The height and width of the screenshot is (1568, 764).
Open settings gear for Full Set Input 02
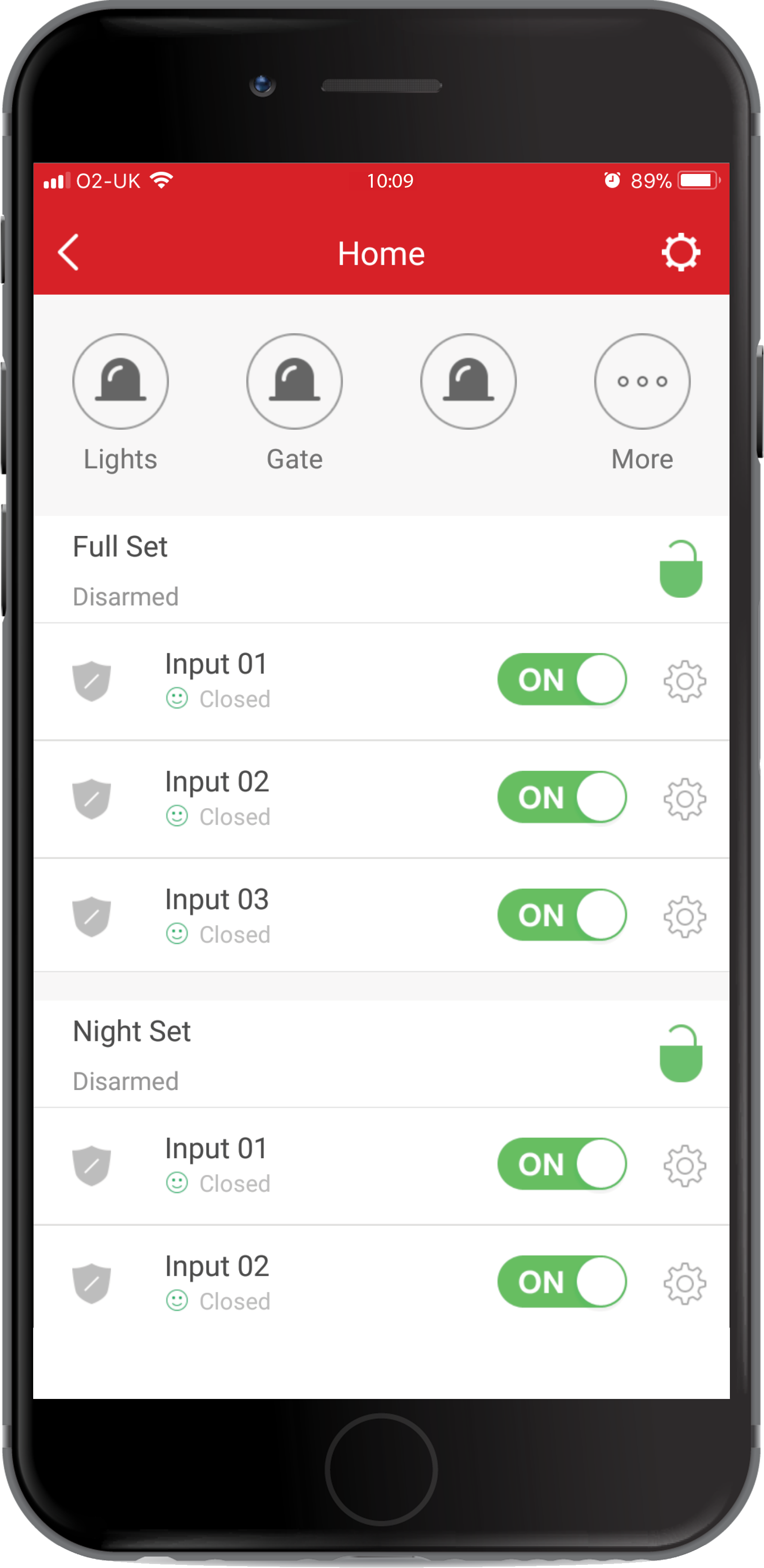[x=684, y=799]
